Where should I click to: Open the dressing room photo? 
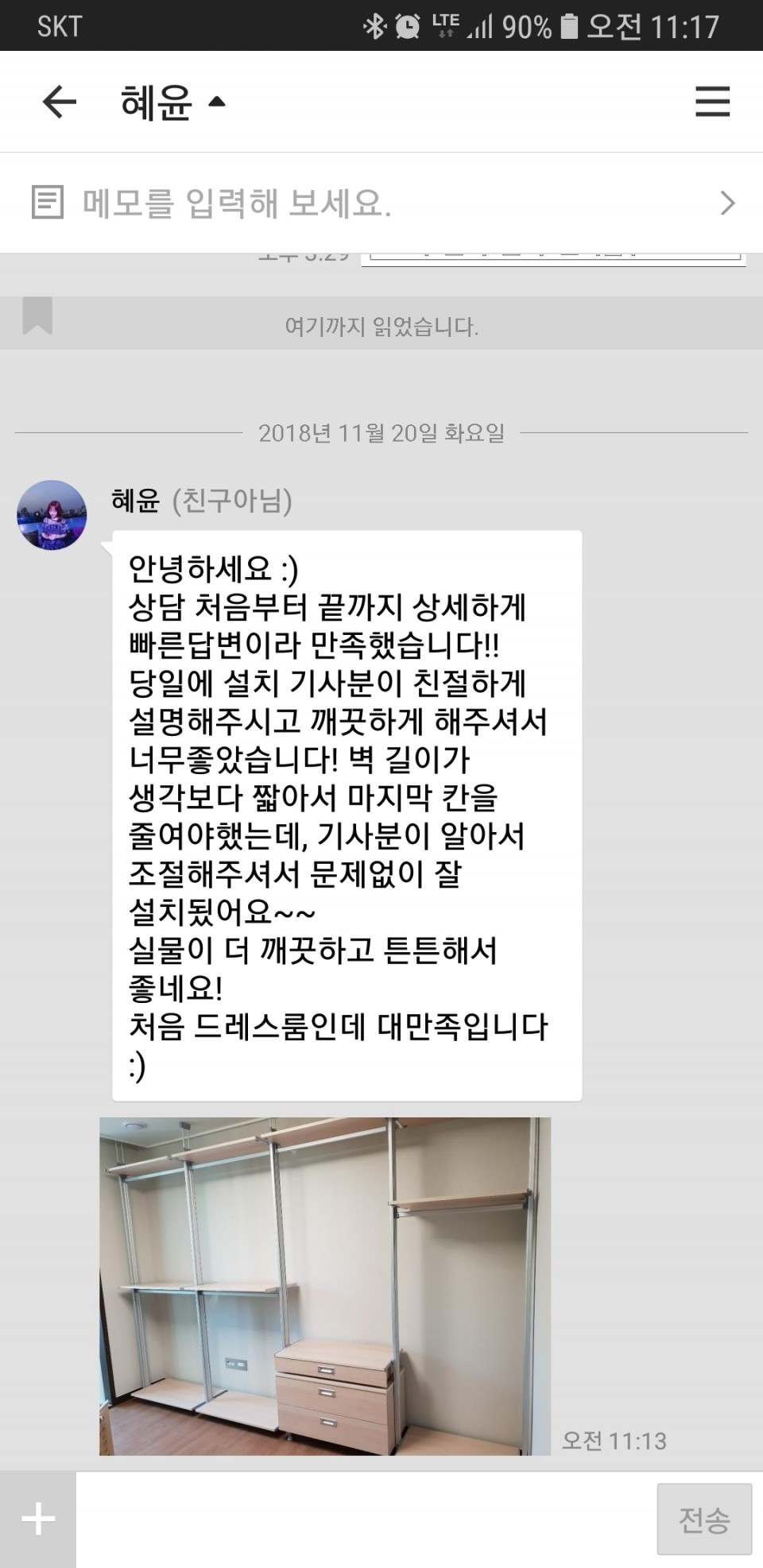[324, 1286]
